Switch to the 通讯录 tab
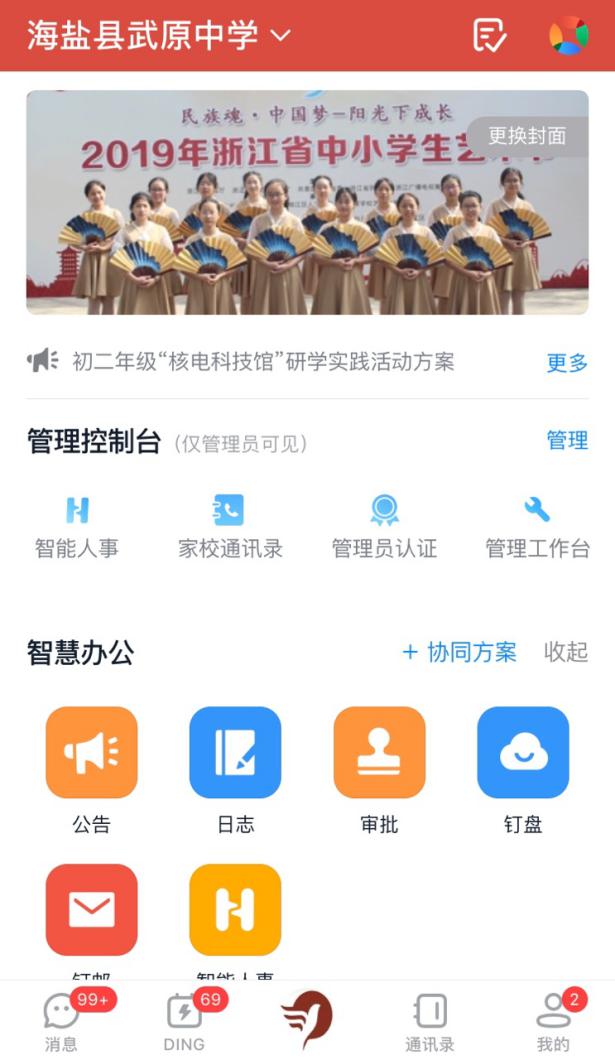 (430, 1023)
